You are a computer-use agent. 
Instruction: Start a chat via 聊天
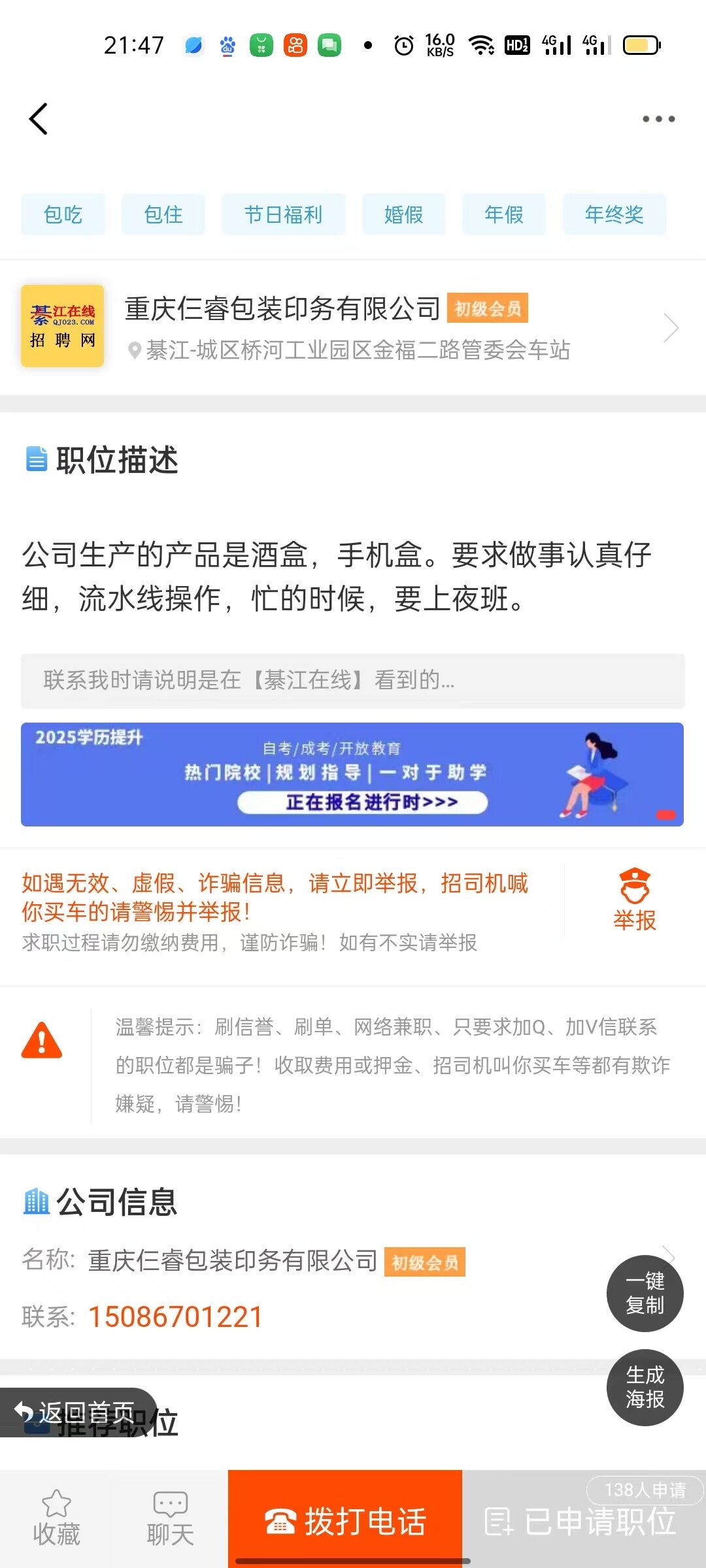[x=170, y=1518]
